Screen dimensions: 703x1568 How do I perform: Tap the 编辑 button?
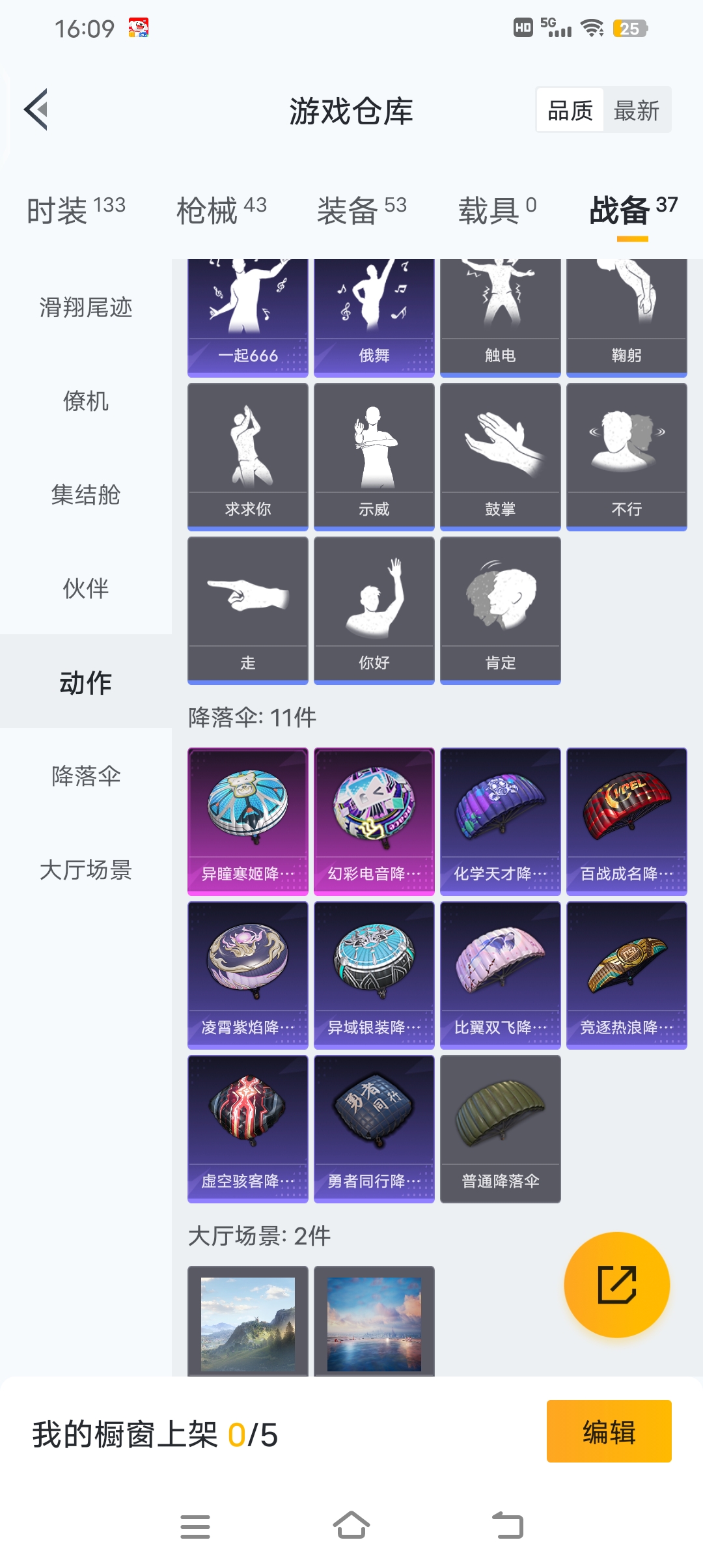click(x=609, y=1431)
